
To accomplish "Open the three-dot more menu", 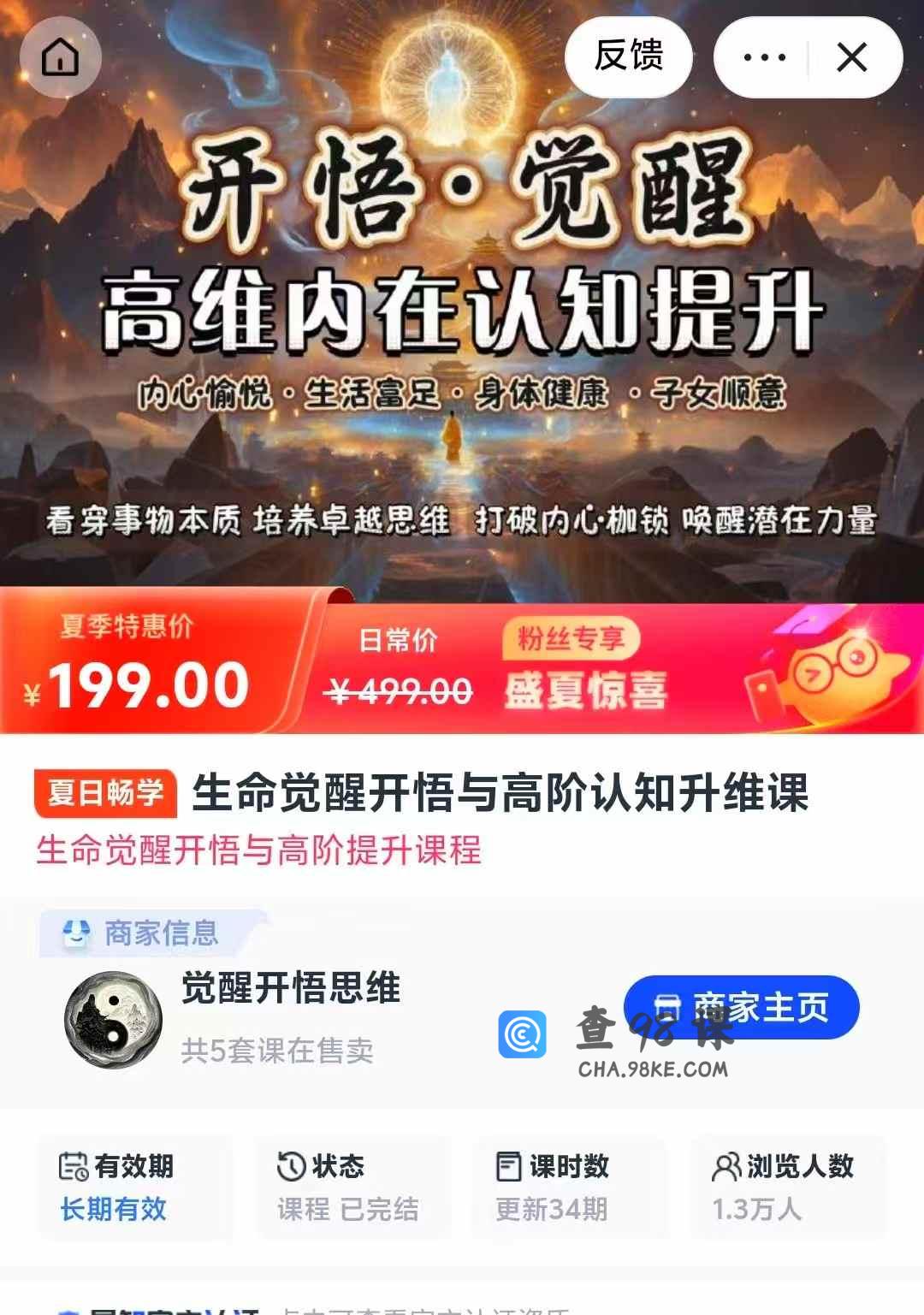I will click(764, 57).
